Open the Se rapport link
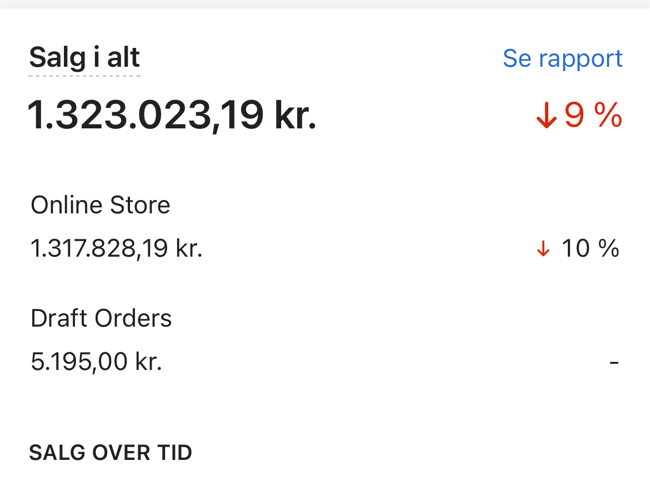650x500 pixels. pos(562,58)
